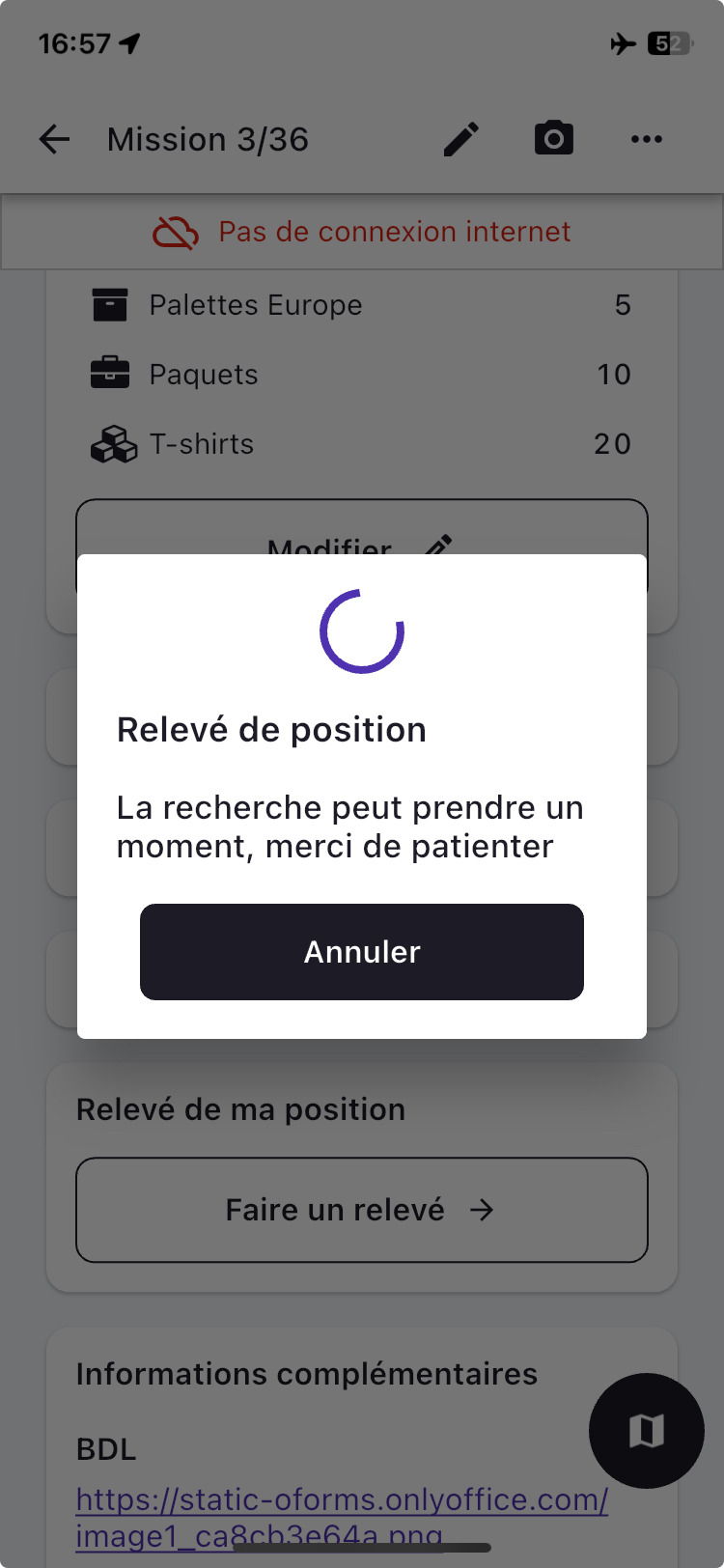This screenshot has height=1568, width=724.
Task: Tap the pencil edit icon in the app bar
Action: (461, 139)
